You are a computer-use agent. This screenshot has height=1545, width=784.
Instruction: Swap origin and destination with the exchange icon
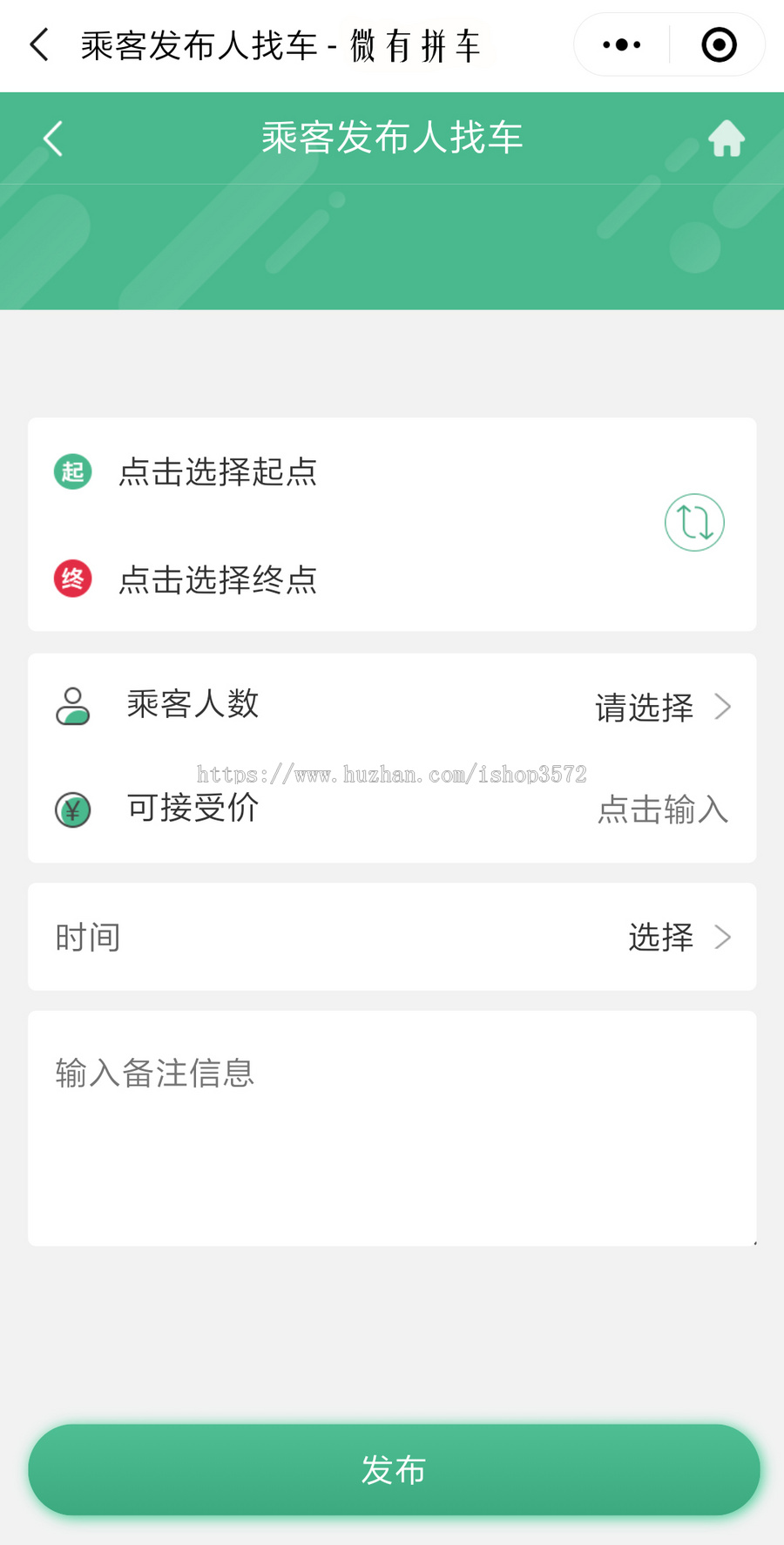[x=693, y=522]
